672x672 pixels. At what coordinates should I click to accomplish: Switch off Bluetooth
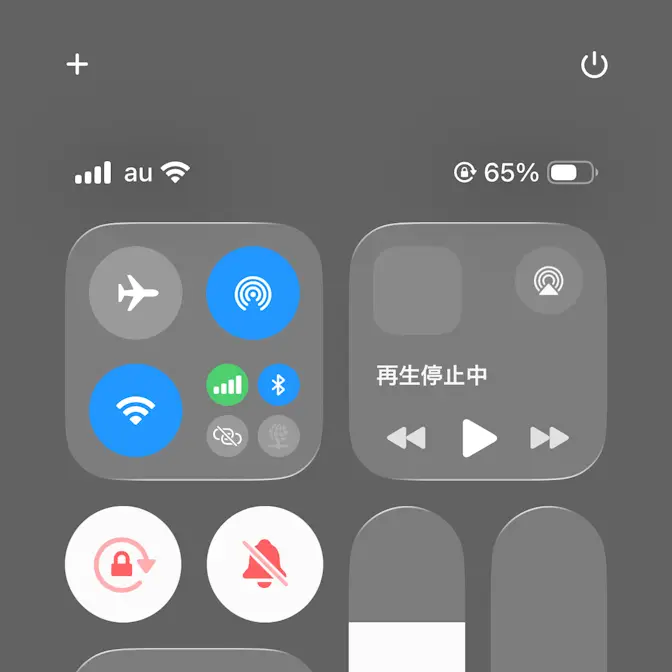click(x=279, y=384)
